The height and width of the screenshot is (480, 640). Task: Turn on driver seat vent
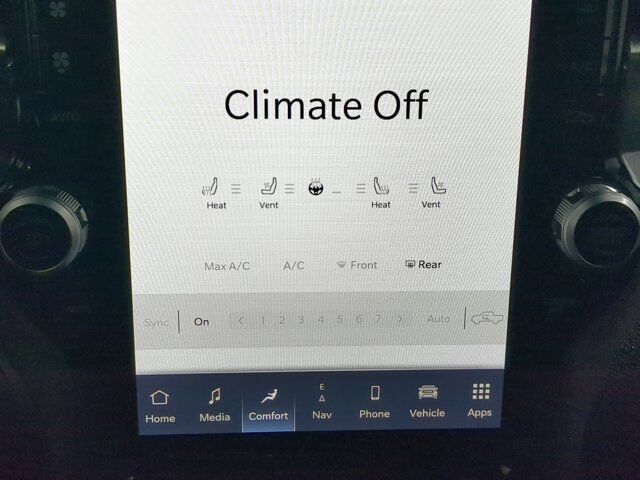268,190
